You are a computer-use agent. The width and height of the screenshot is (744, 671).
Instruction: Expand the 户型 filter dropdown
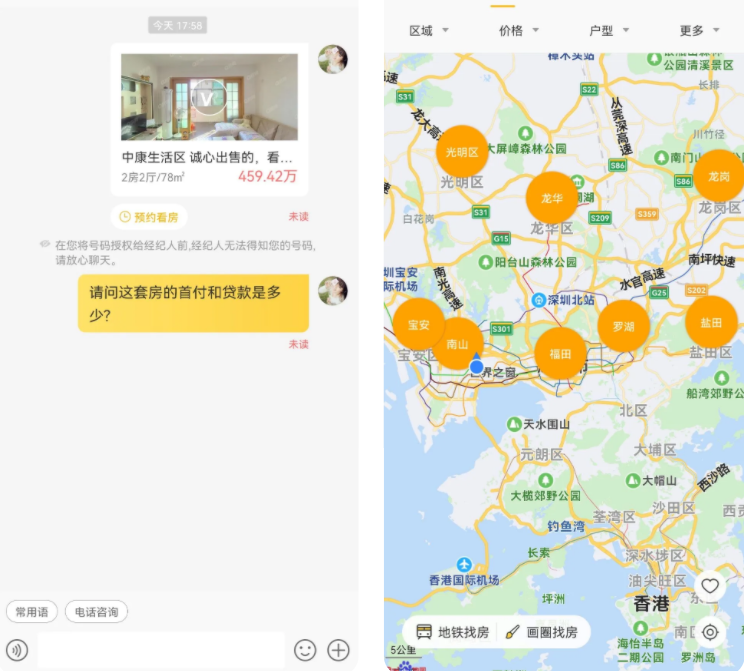[x=609, y=31]
